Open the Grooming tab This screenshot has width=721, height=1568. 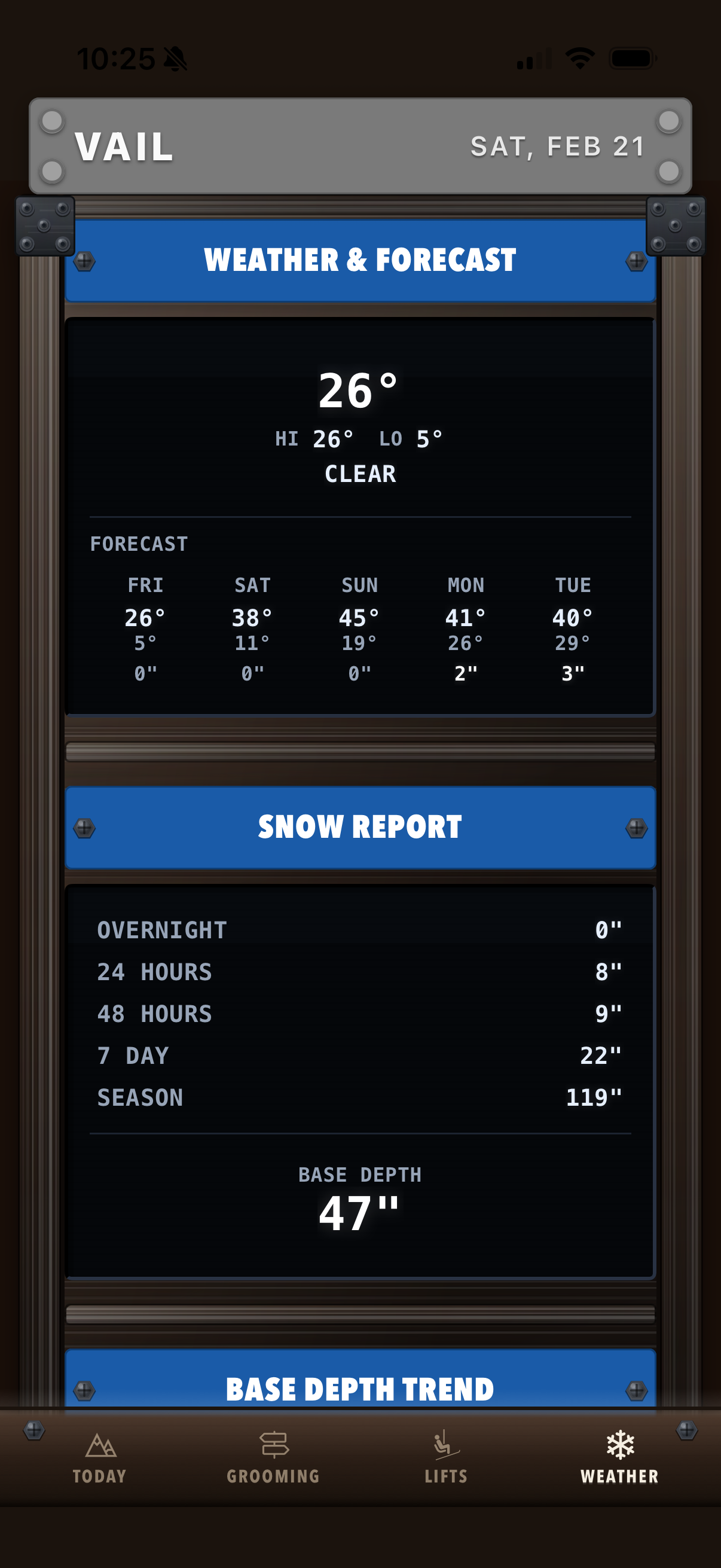[x=273, y=1458]
